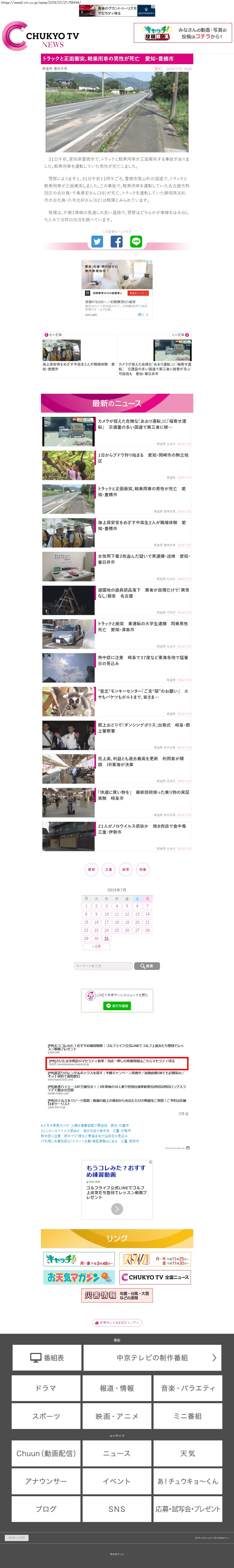Expand 中京テレビの制作番組 section
Image resolution: width=234 pixels, height=1568 pixels.
click(x=152, y=1357)
